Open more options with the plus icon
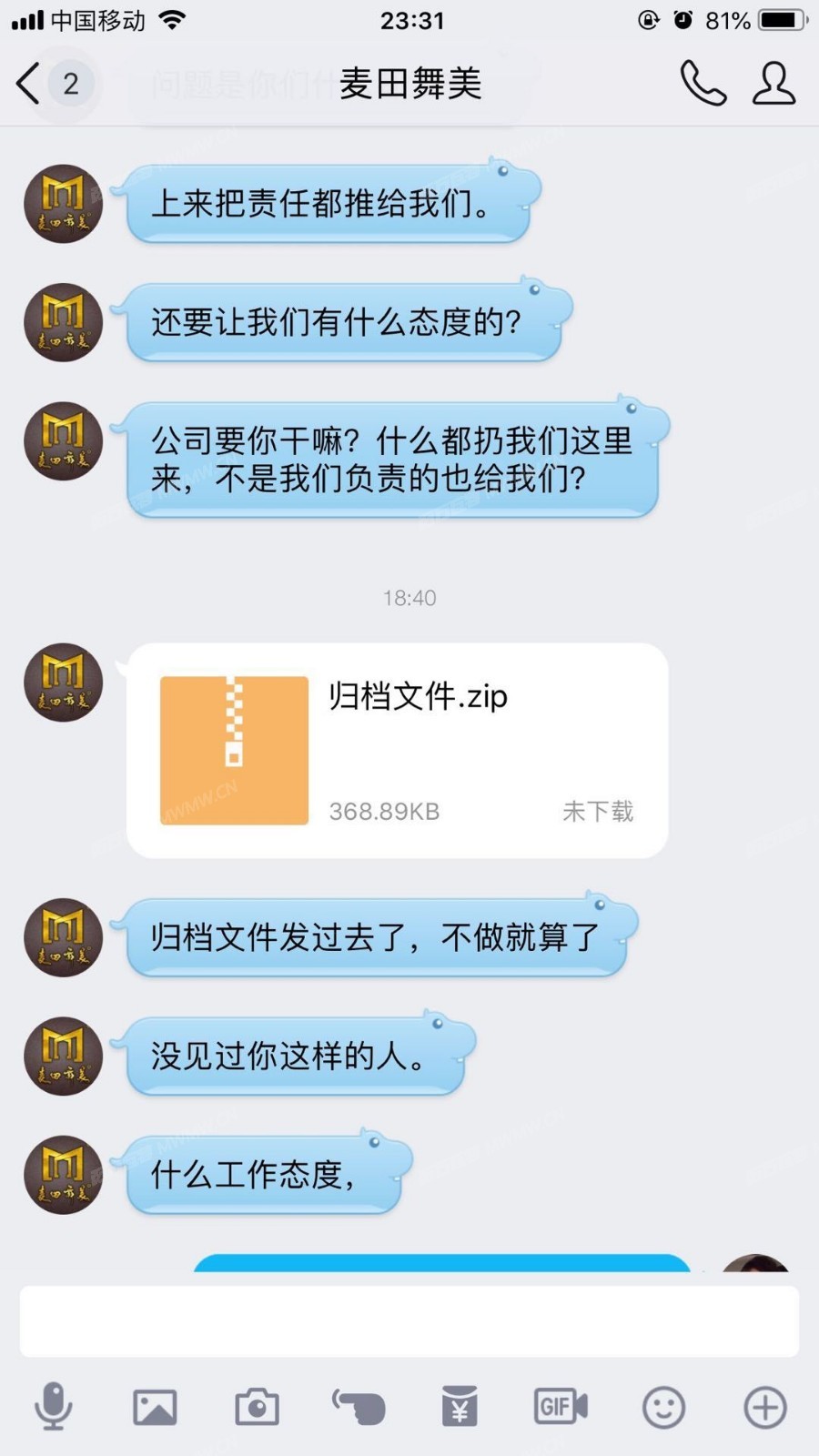The height and width of the screenshot is (1456, 819). click(x=764, y=1407)
